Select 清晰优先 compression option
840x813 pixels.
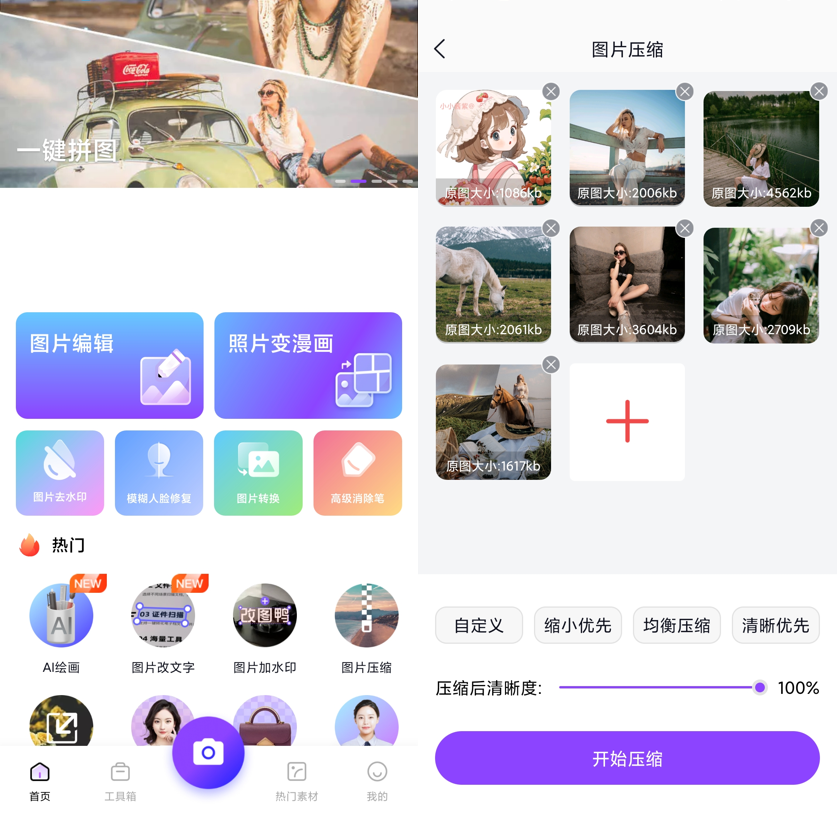[x=775, y=625]
